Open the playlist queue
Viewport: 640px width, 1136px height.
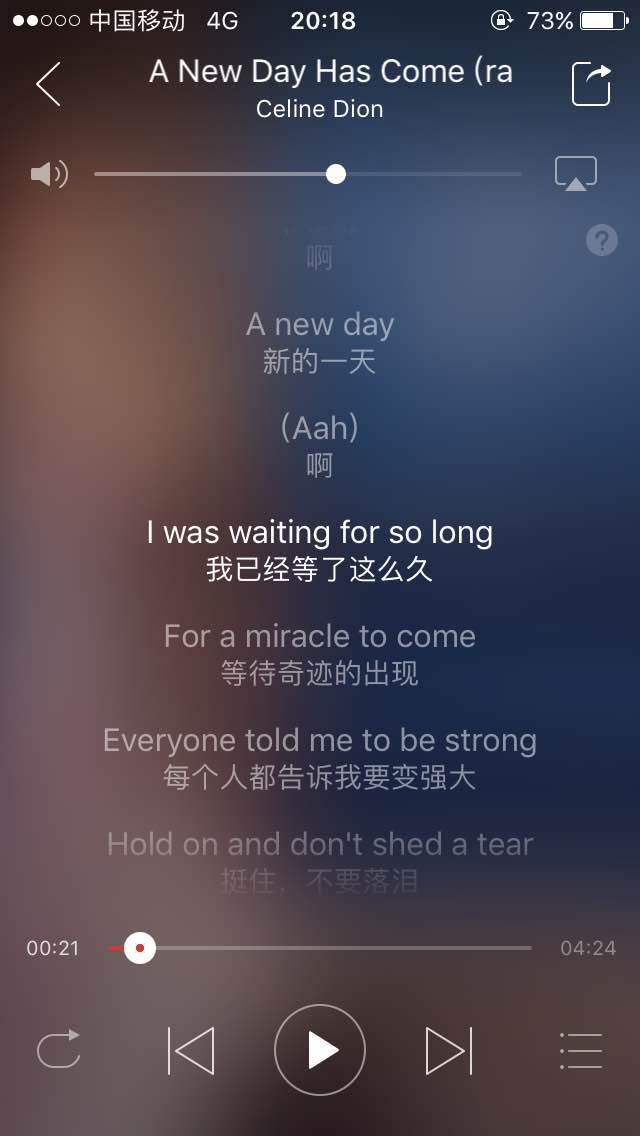tap(580, 1051)
